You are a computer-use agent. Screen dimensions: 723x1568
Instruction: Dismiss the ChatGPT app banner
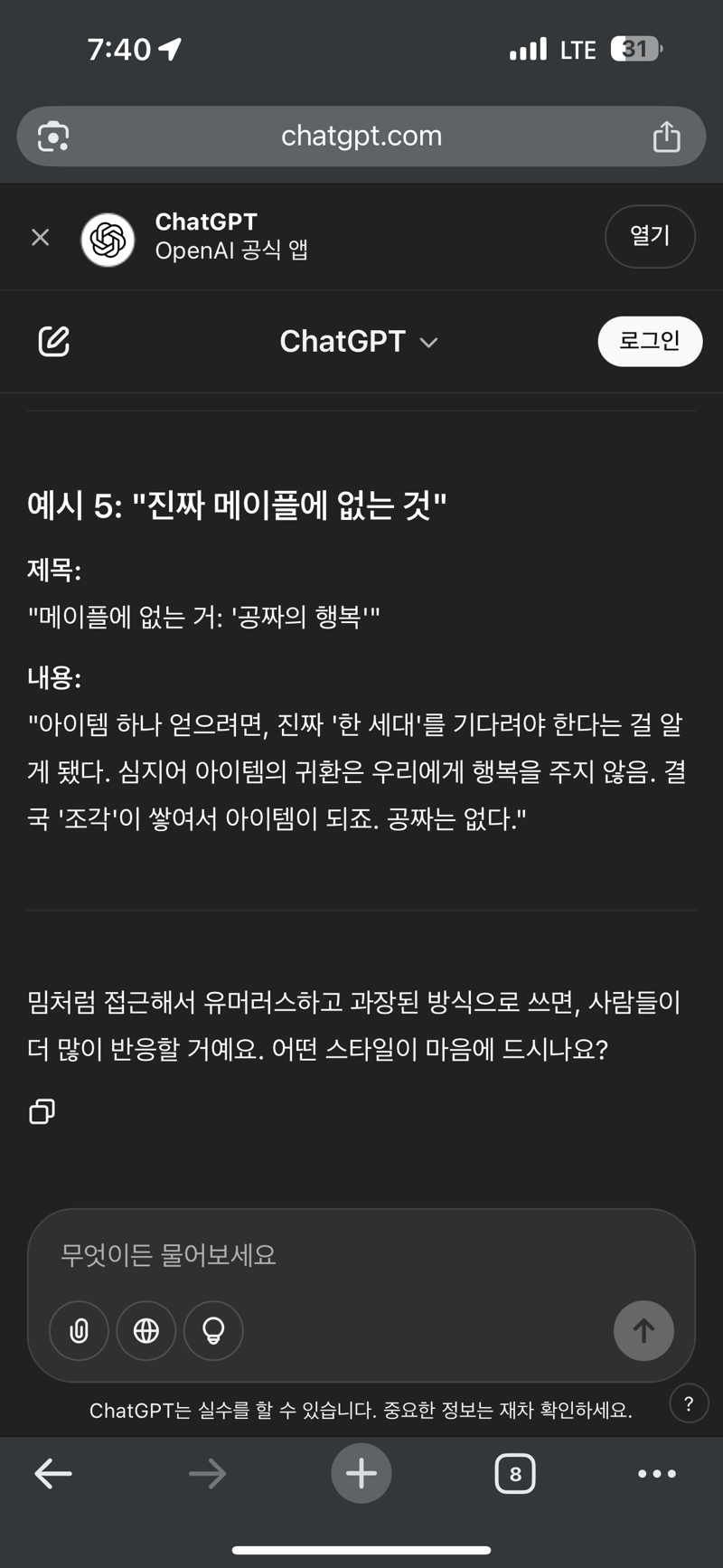point(41,238)
